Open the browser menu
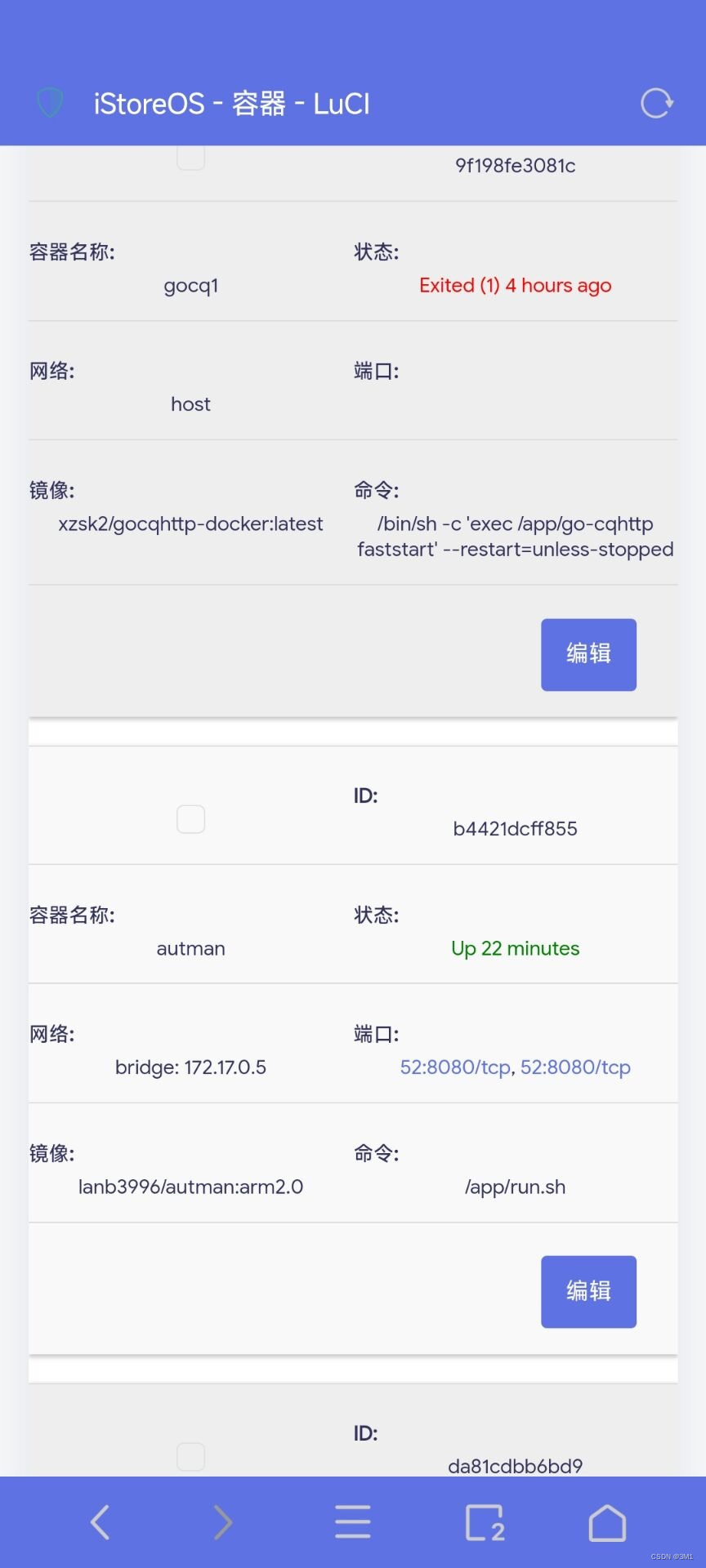The height and width of the screenshot is (1568, 706). tap(353, 1522)
